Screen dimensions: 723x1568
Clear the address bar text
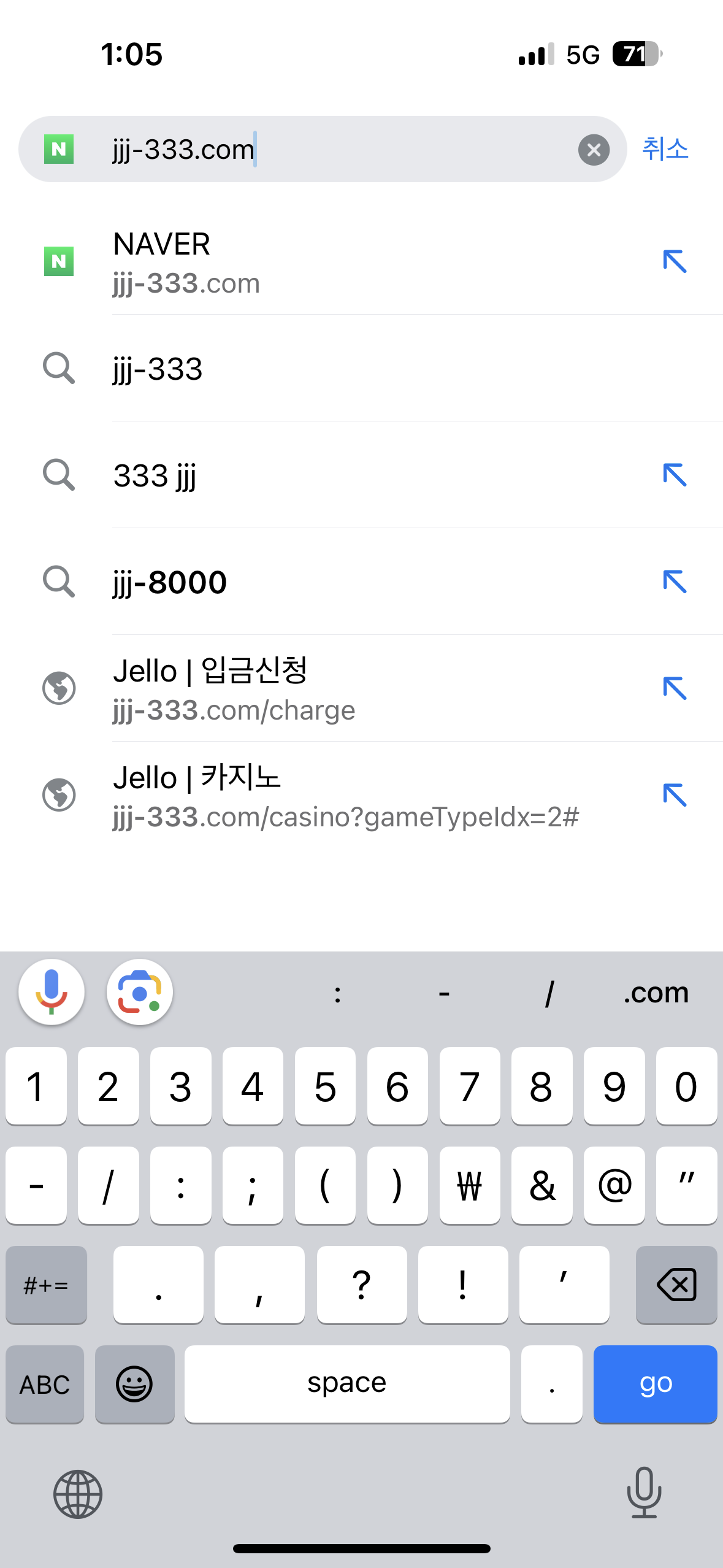click(x=594, y=150)
